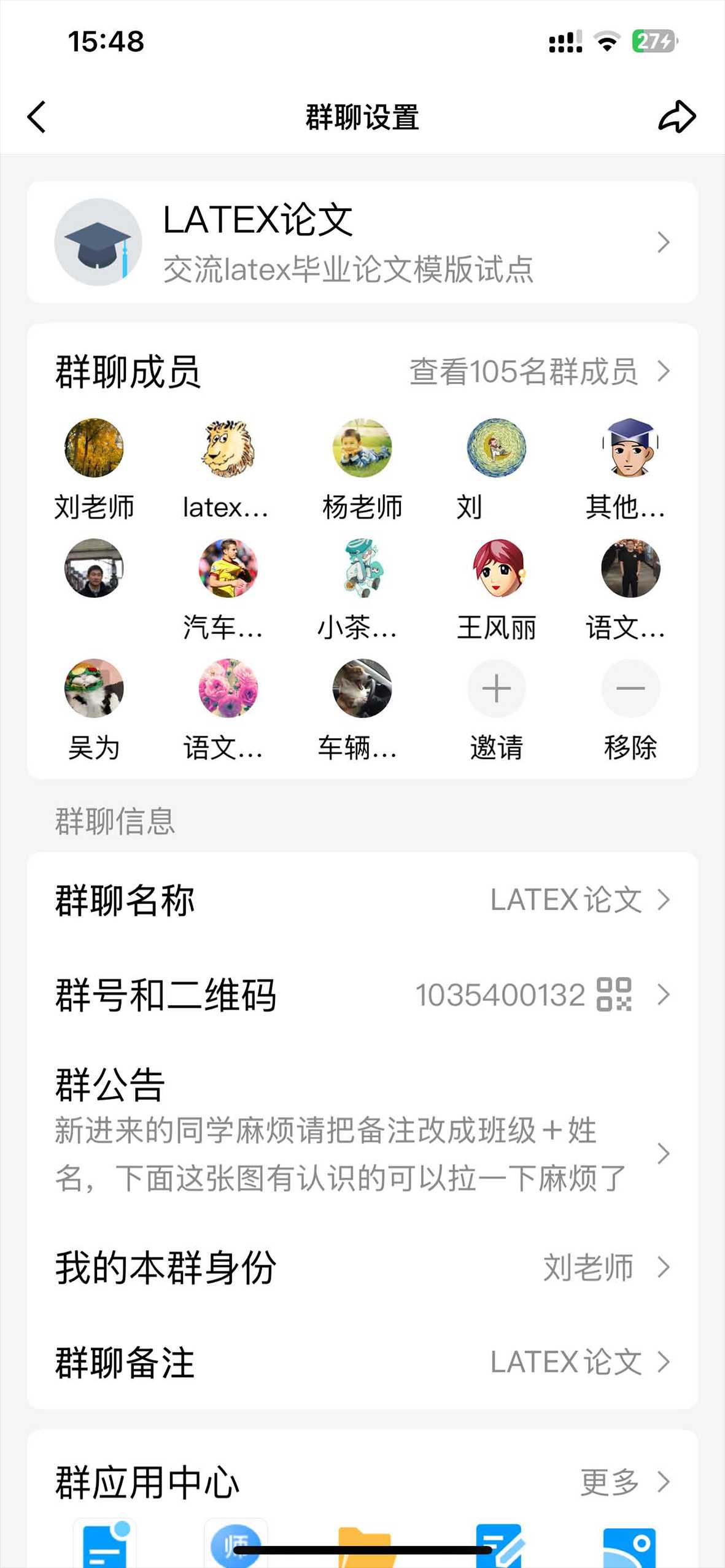Edit 群聊备注 remark
The image size is (725, 1568).
tap(362, 1361)
